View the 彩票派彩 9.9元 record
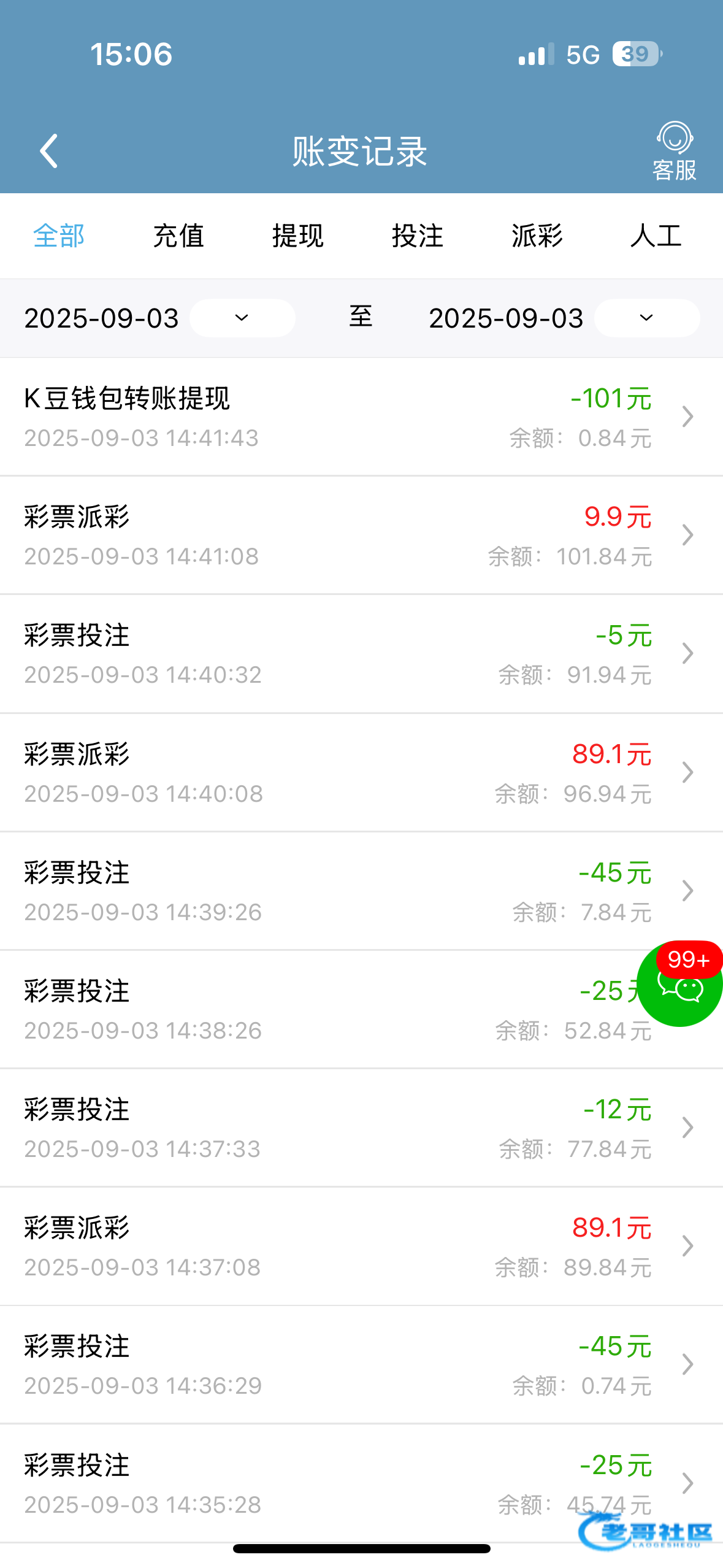Screen dimensions: 723x1568 pyautogui.click(x=361, y=536)
